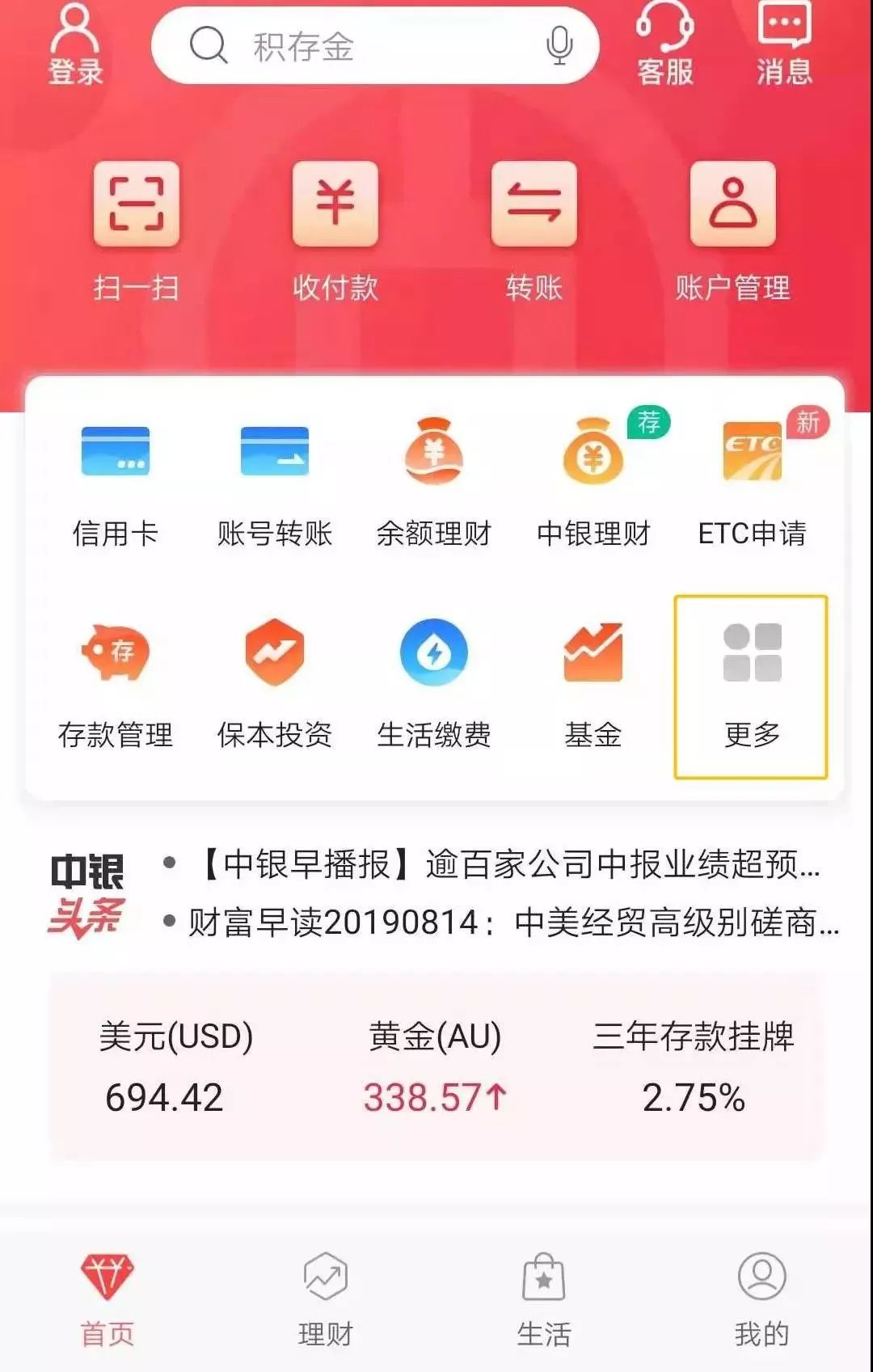The width and height of the screenshot is (873, 1372).
Task: Select the 收付款 payment icon
Action: 335,226
